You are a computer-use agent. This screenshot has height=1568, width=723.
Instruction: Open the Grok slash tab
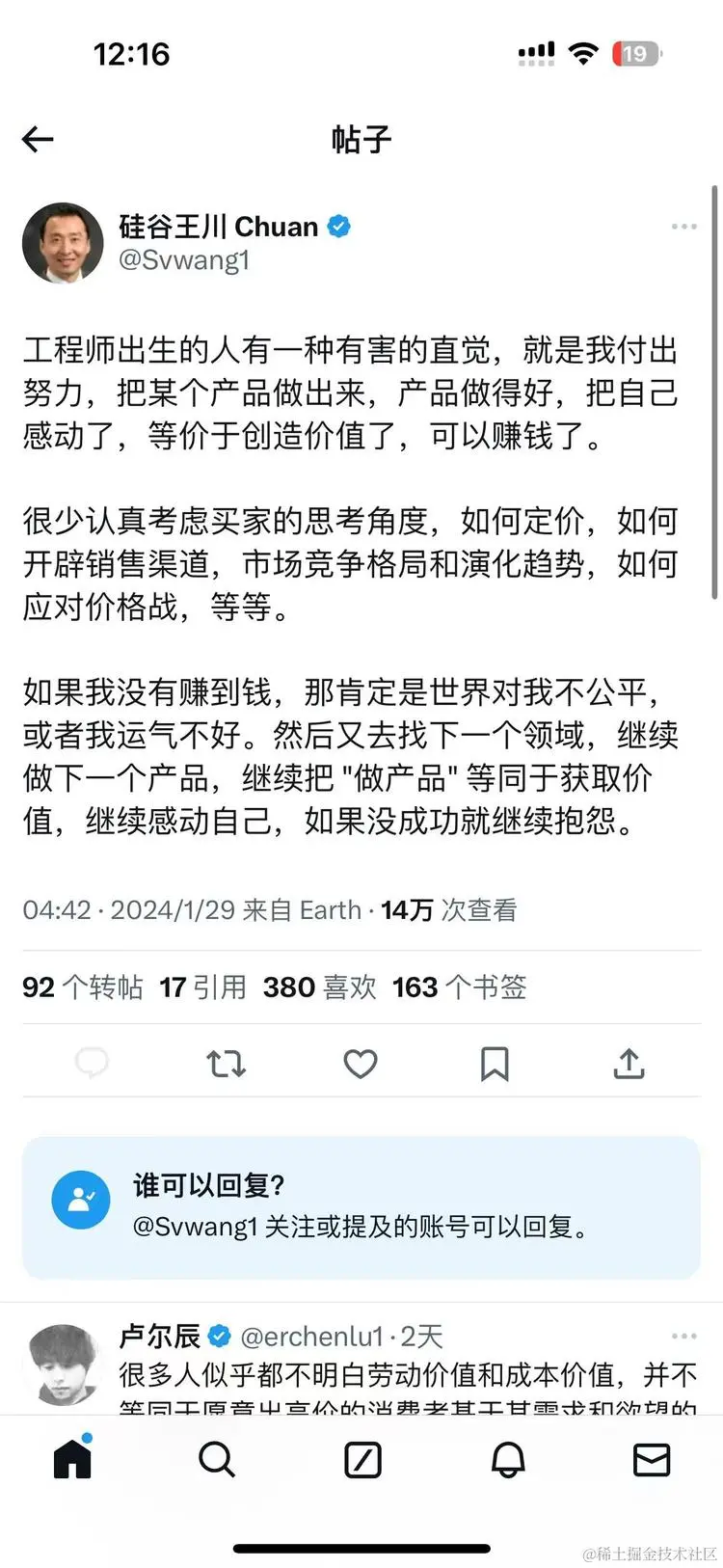coord(362,1459)
